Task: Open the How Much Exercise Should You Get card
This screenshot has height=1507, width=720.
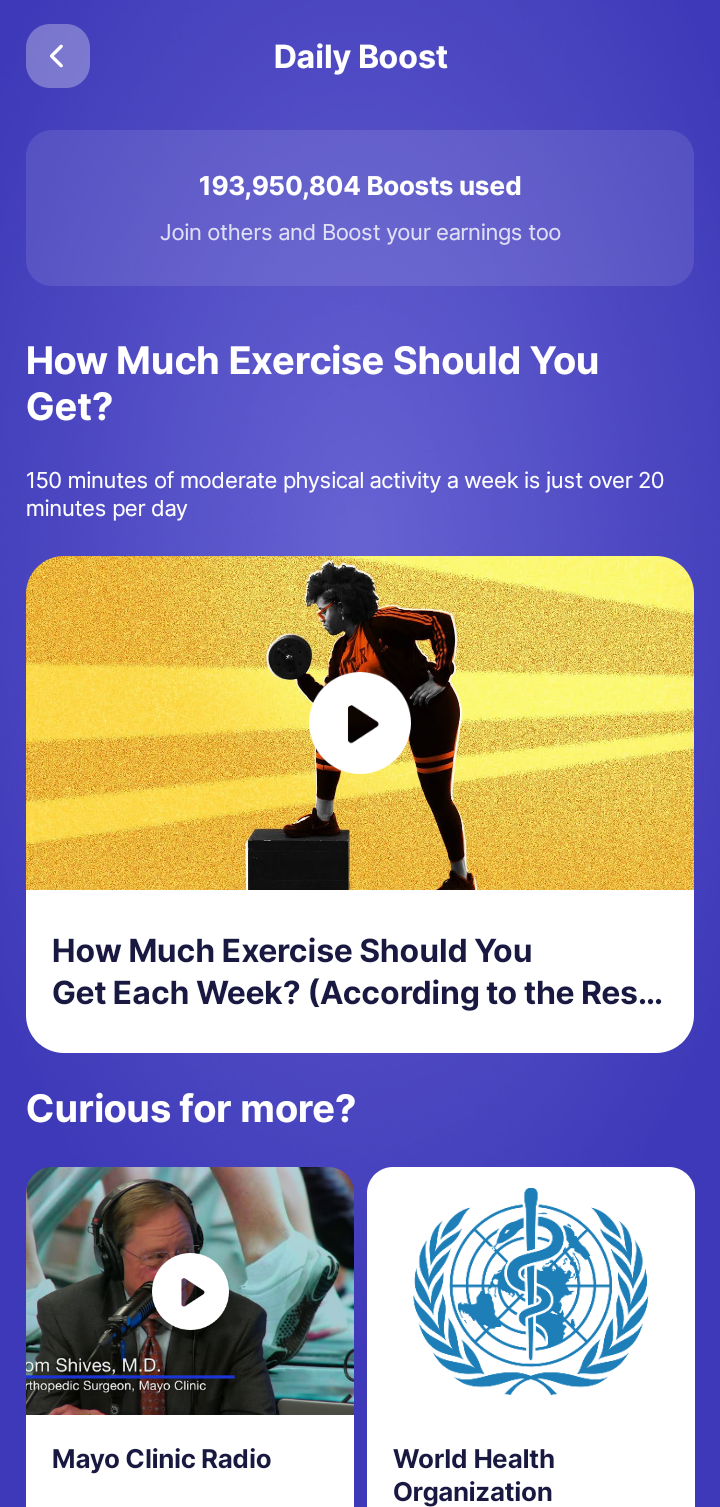Action: point(358,971)
